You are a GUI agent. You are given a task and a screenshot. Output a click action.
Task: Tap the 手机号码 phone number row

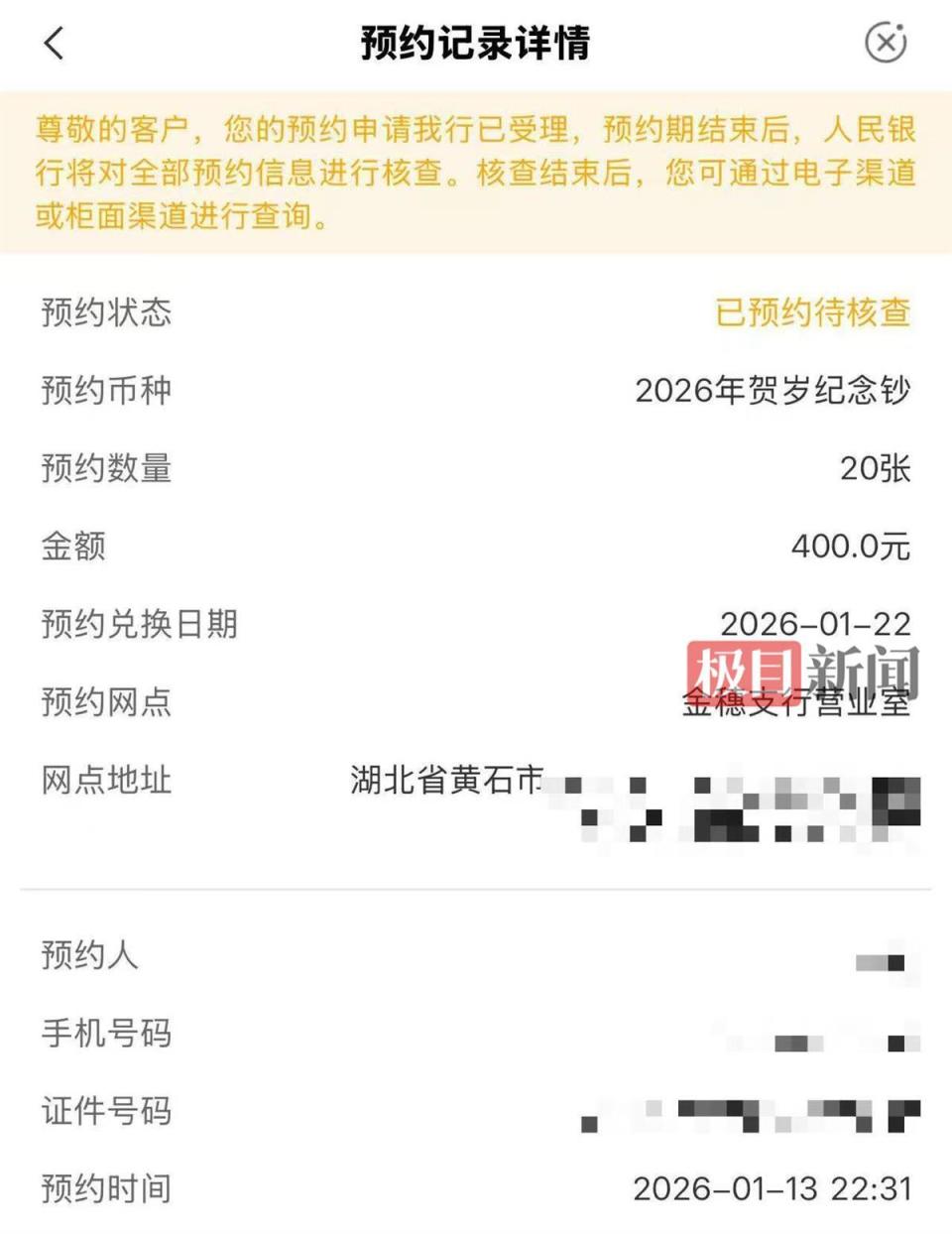[106, 1034]
